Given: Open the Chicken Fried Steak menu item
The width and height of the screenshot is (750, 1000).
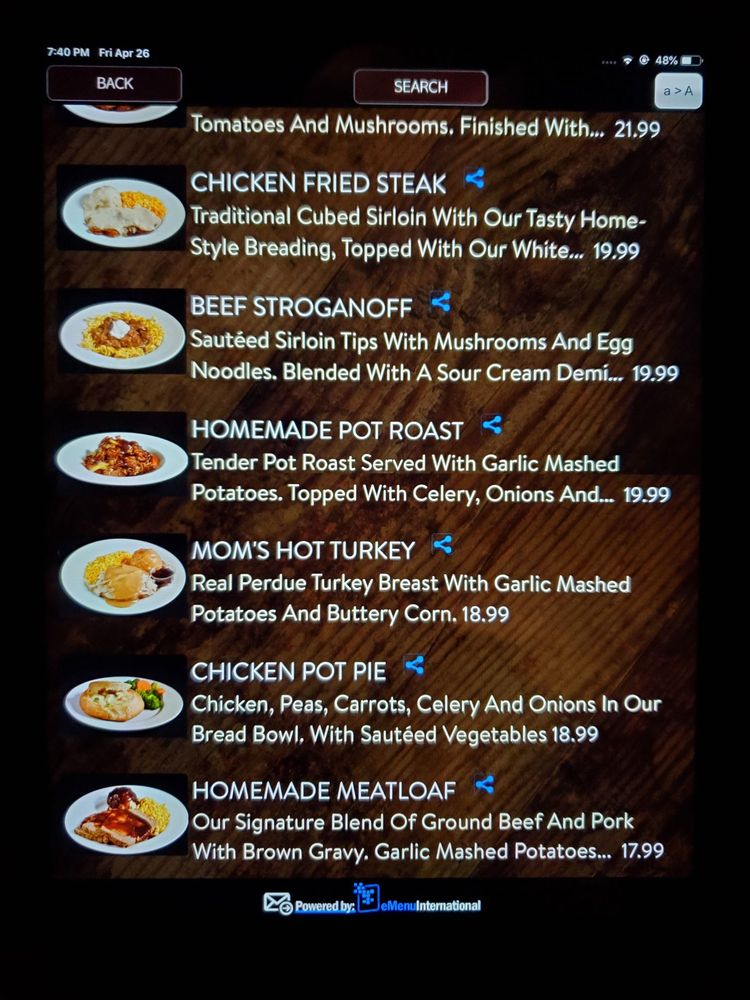Looking at the screenshot, I should 318,184.
